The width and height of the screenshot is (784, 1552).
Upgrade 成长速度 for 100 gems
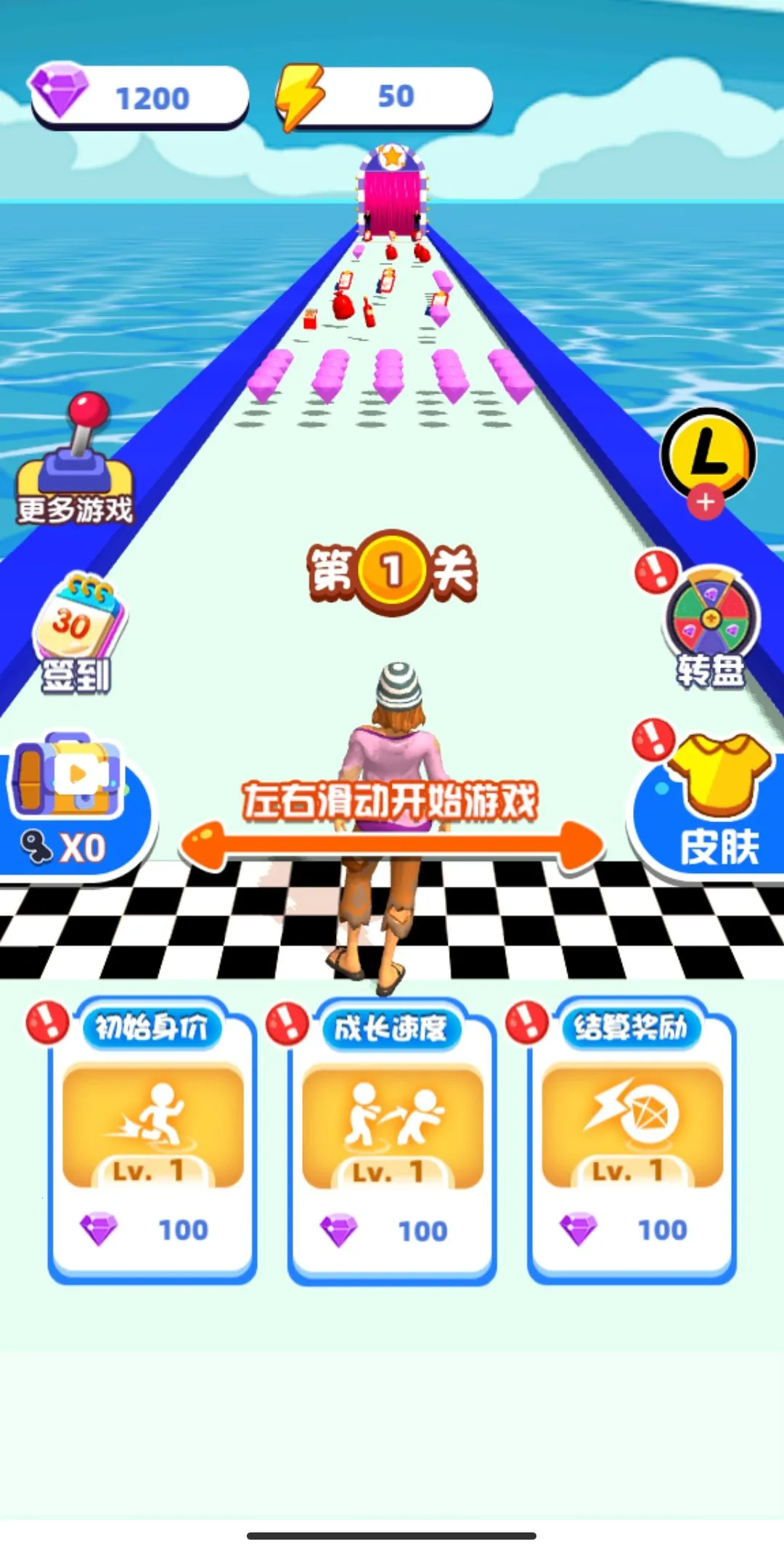392,1139
